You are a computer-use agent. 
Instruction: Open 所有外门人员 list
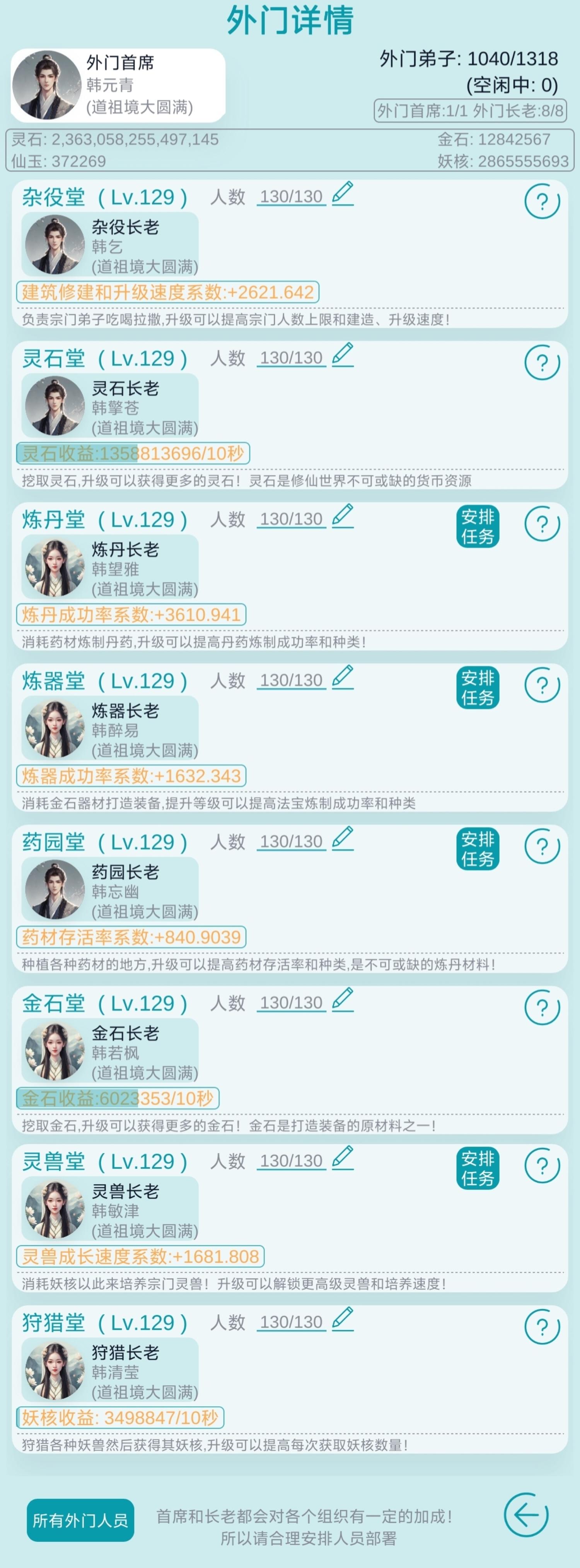(x=80, y=1520)
